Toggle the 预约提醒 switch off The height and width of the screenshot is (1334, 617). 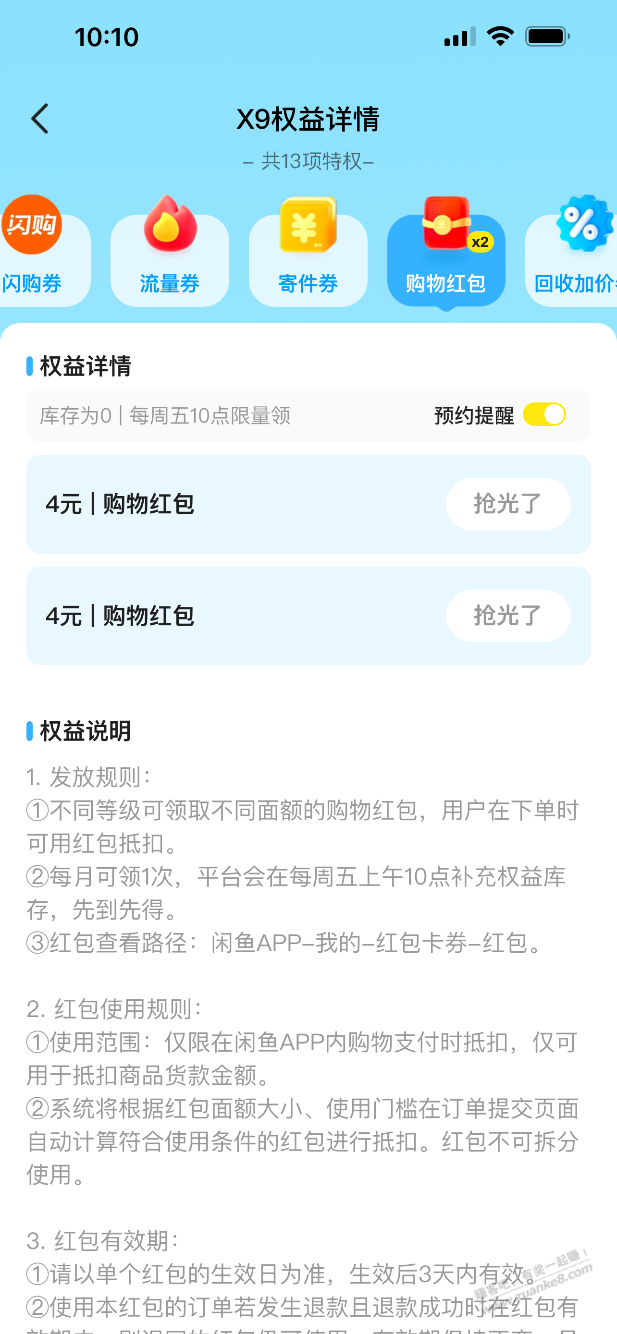[x=544, y=415]
